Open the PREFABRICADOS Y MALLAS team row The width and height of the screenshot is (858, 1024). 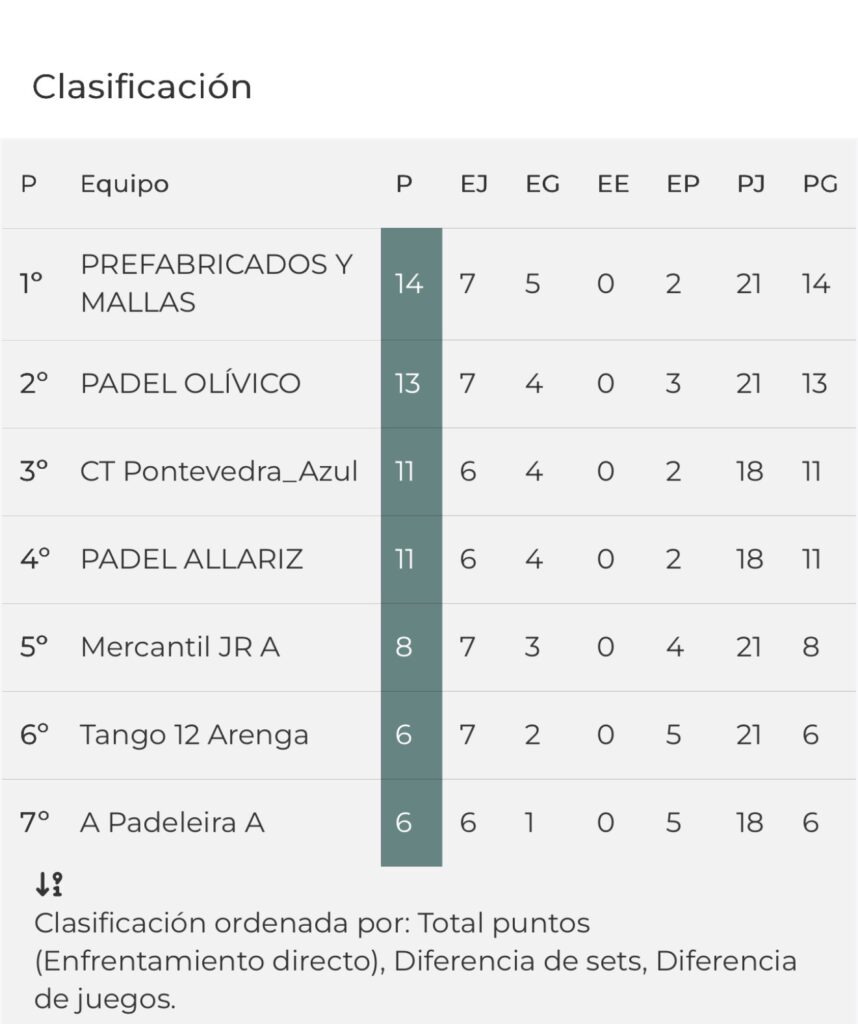point(216,284)
